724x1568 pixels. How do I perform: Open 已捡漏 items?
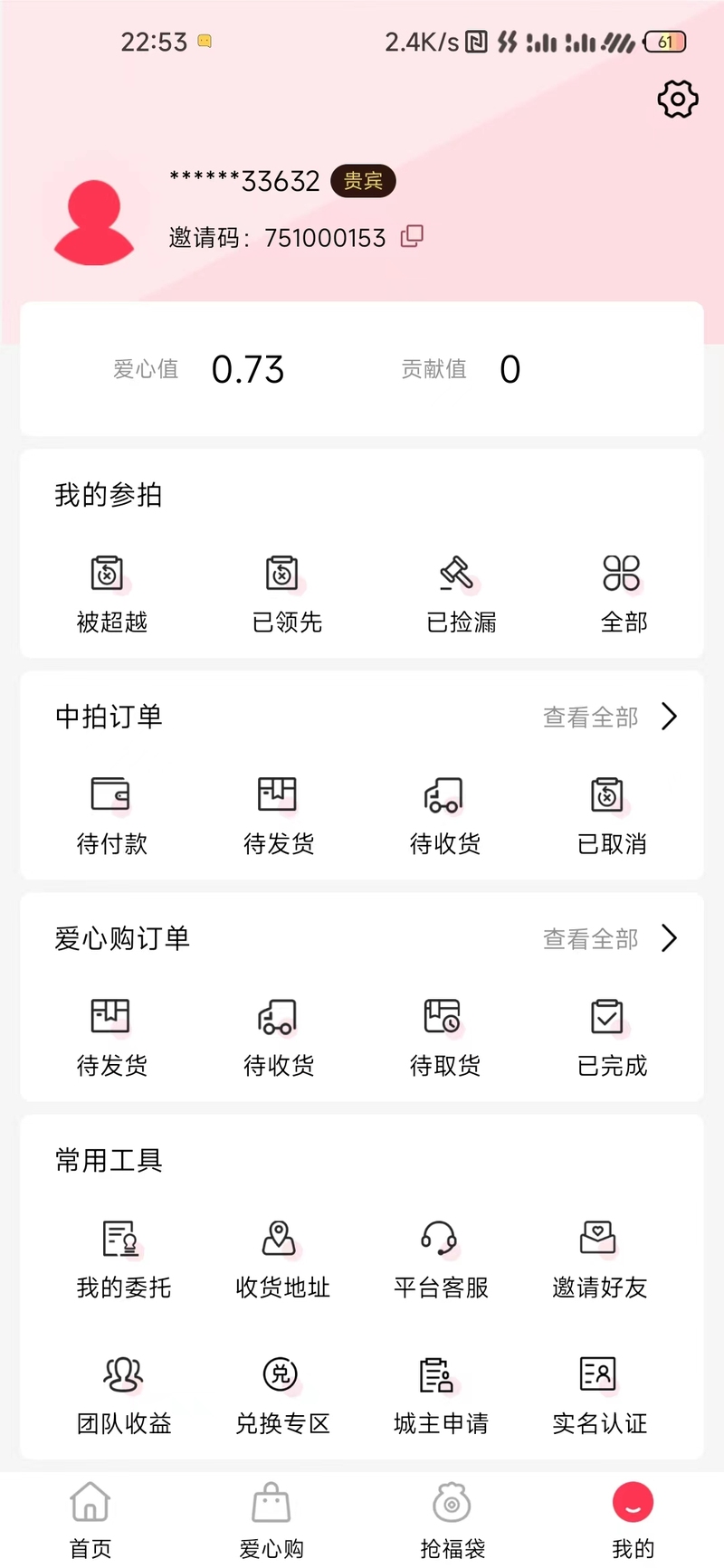coord(461,594)
